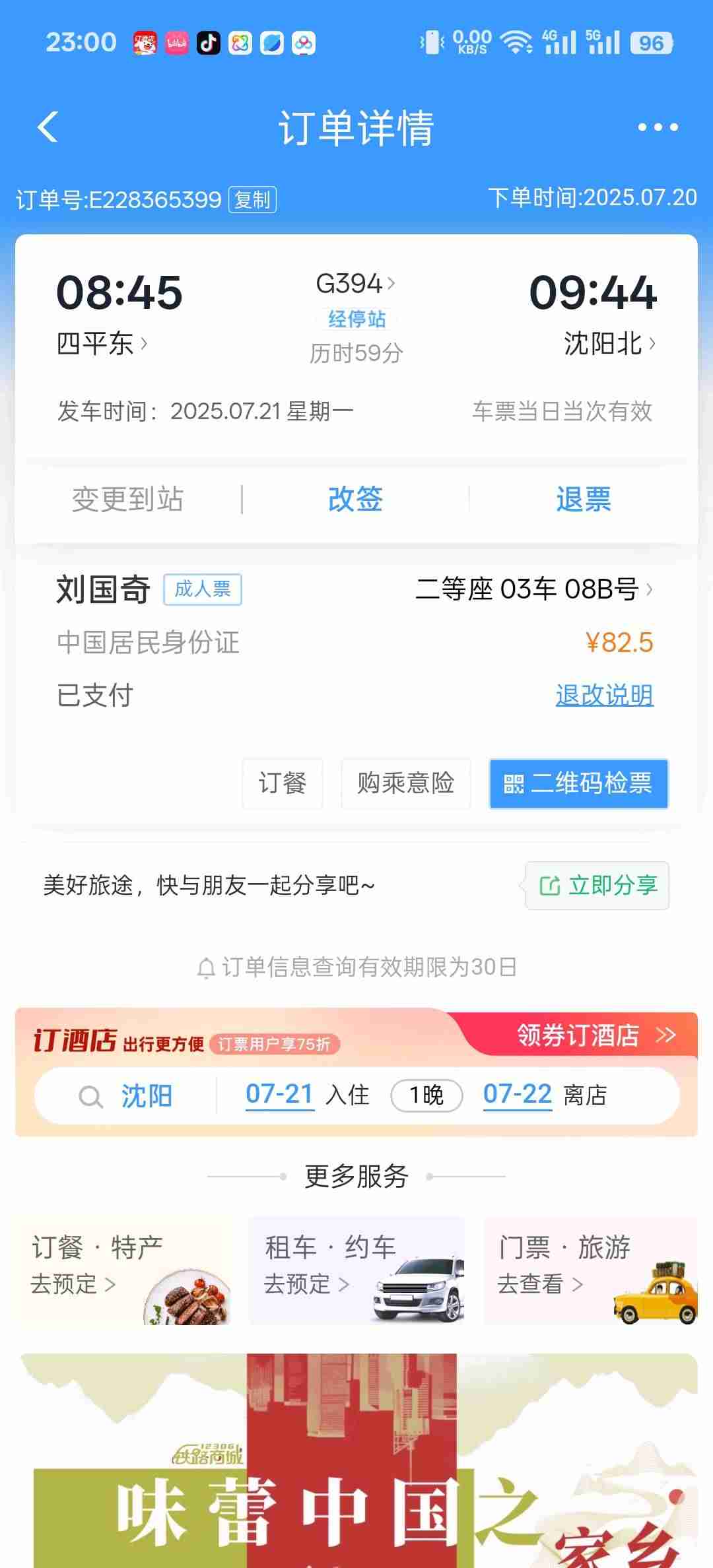Tap 订餐 to order a meal

(x=282, y=783)
